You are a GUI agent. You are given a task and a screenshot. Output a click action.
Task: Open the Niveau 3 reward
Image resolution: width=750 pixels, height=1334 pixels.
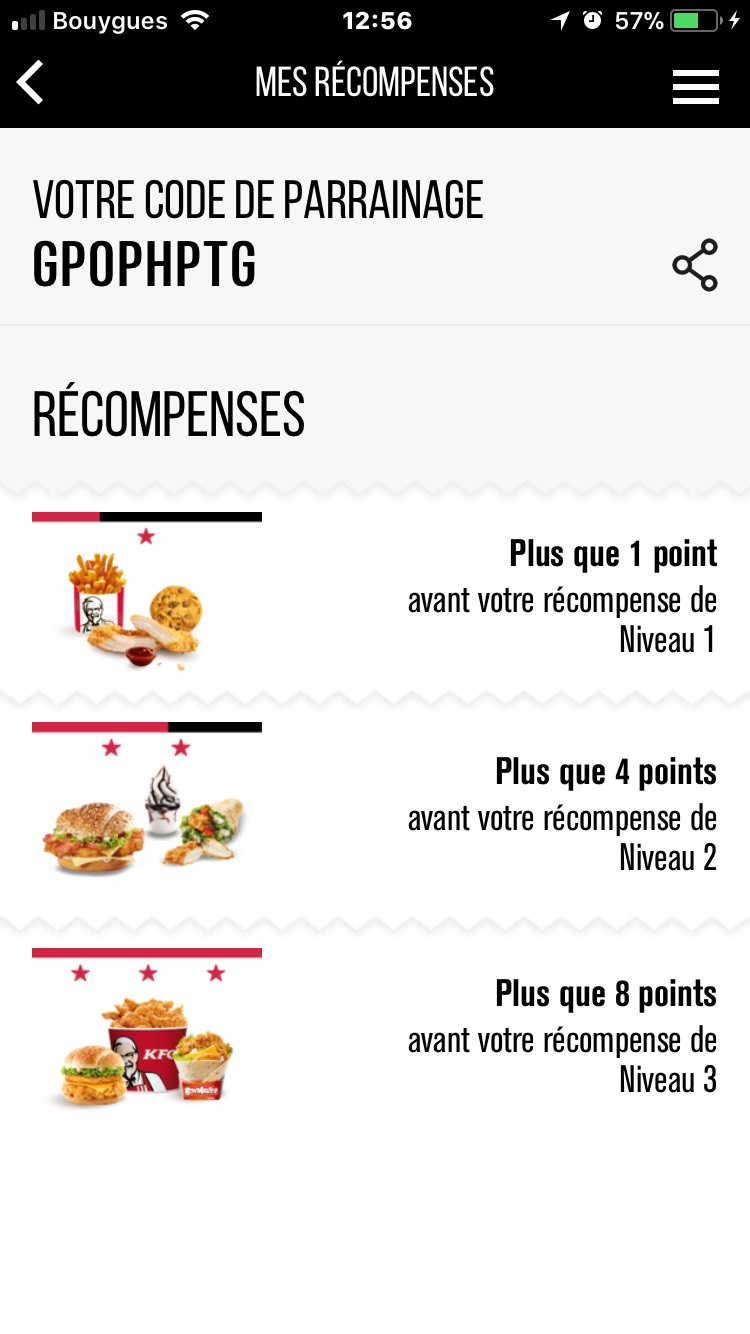click(x=375, y=1030)
